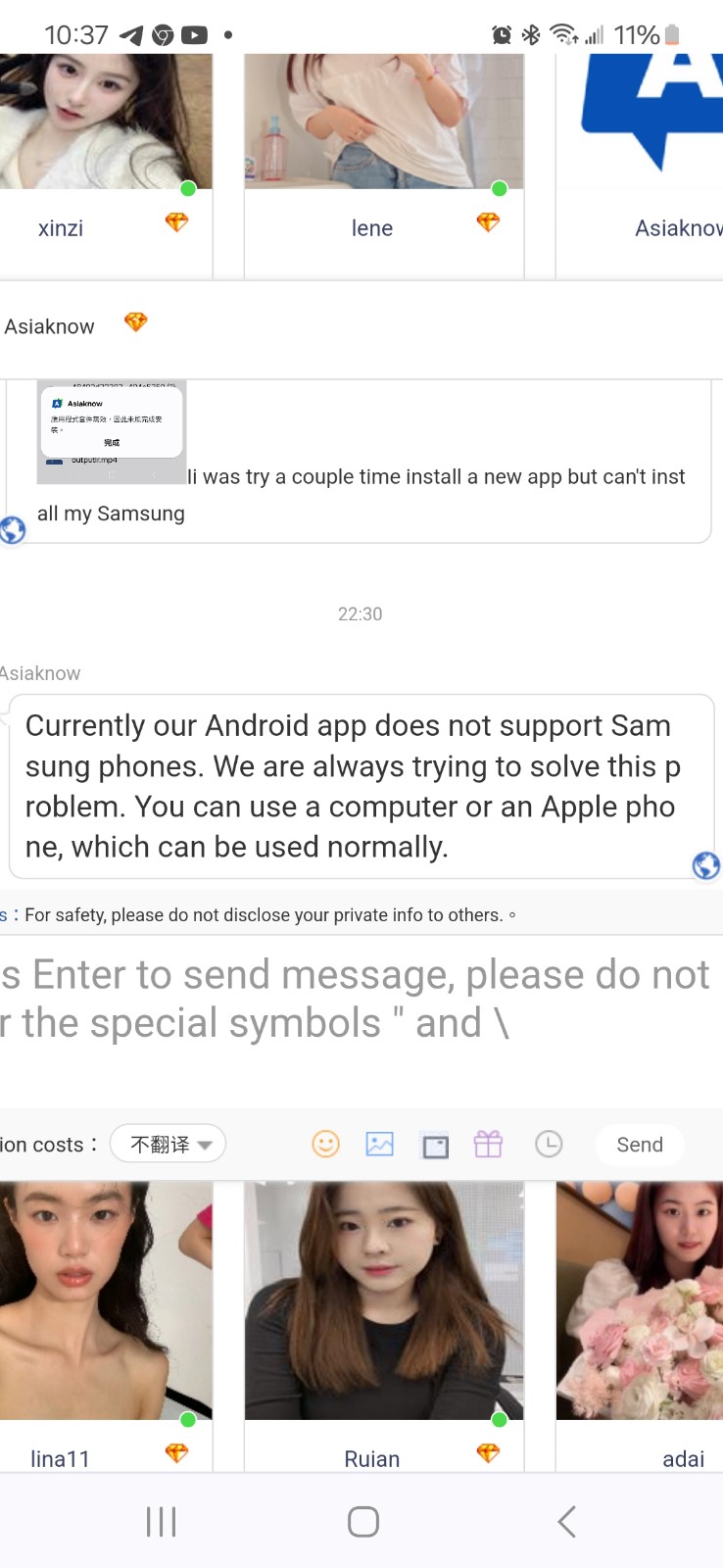Go back with system back button
Image resolution: width=723 pixels, height=1568 pixels.
(566, 1521)
